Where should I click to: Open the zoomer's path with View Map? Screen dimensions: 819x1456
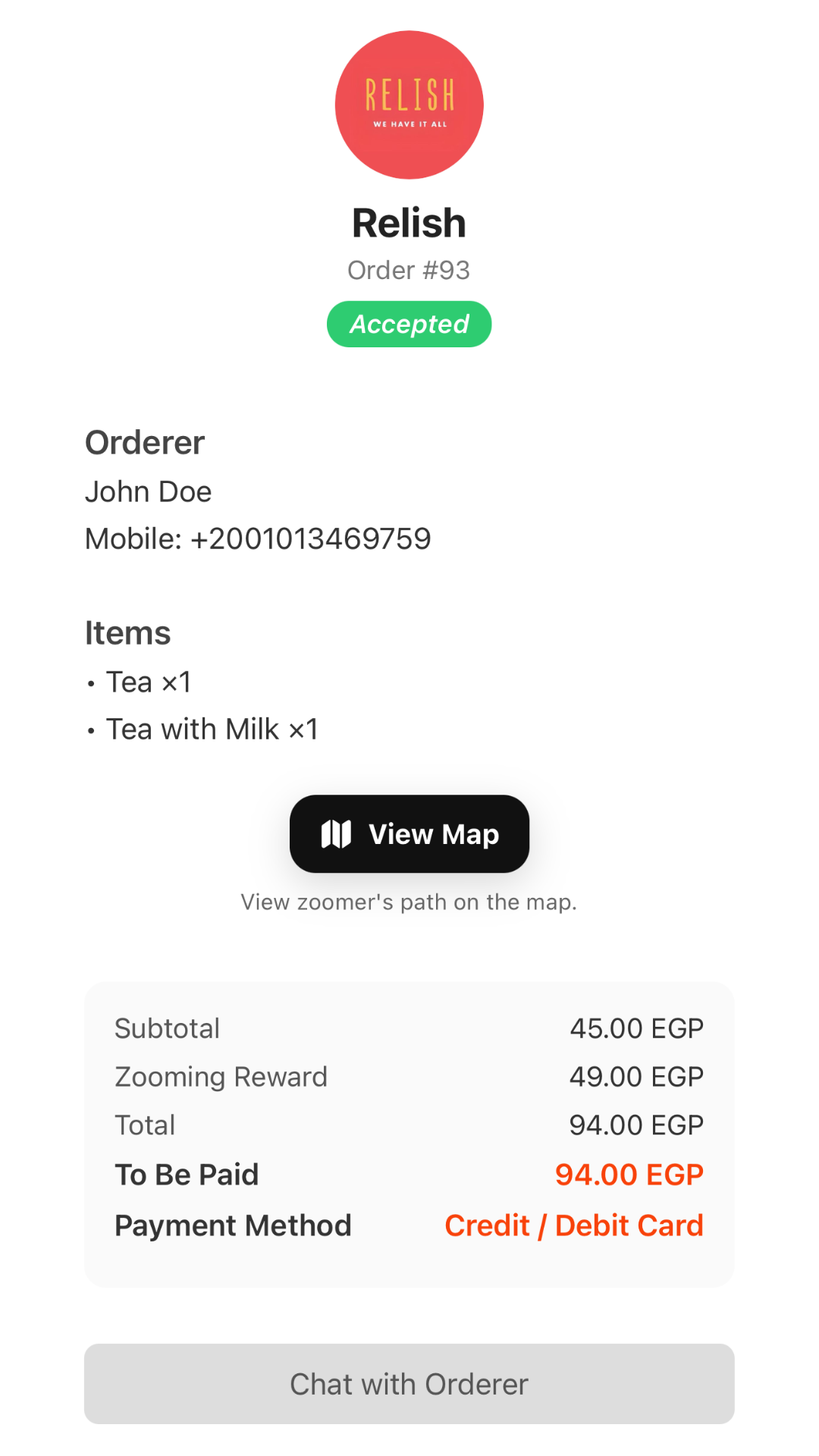[x=409, y=833]
